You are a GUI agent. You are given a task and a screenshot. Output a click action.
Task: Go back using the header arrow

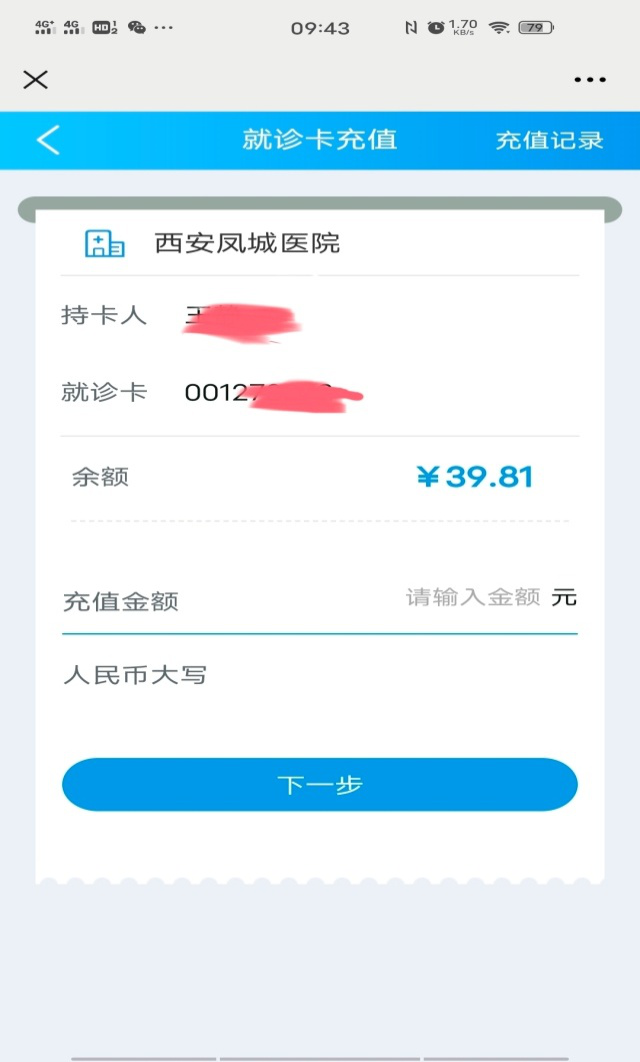point(48,140)
